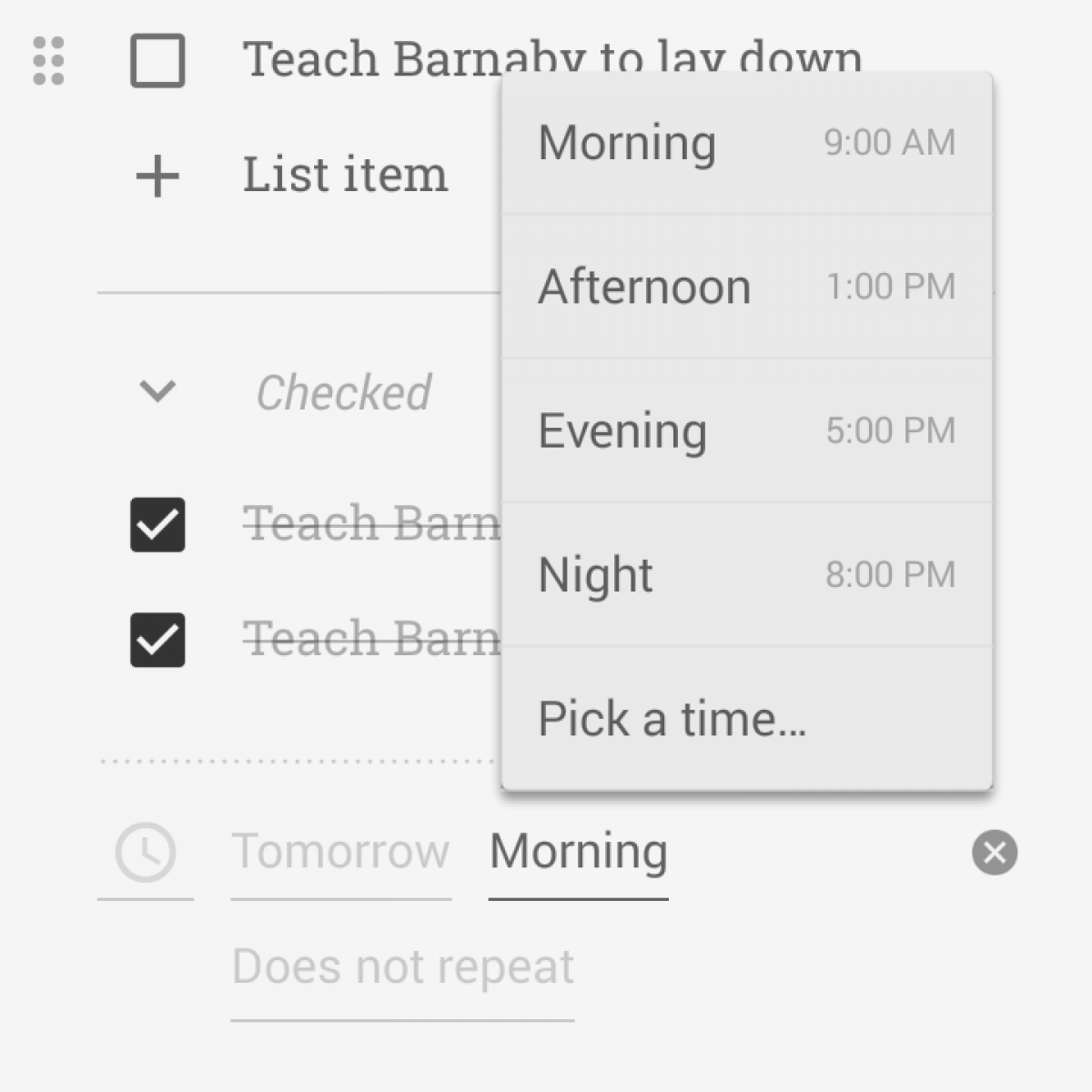The height and width of the screenshot is (1092, 1092).
Task: Remove the reminder with the X
Action: click(x=995, y=853)
